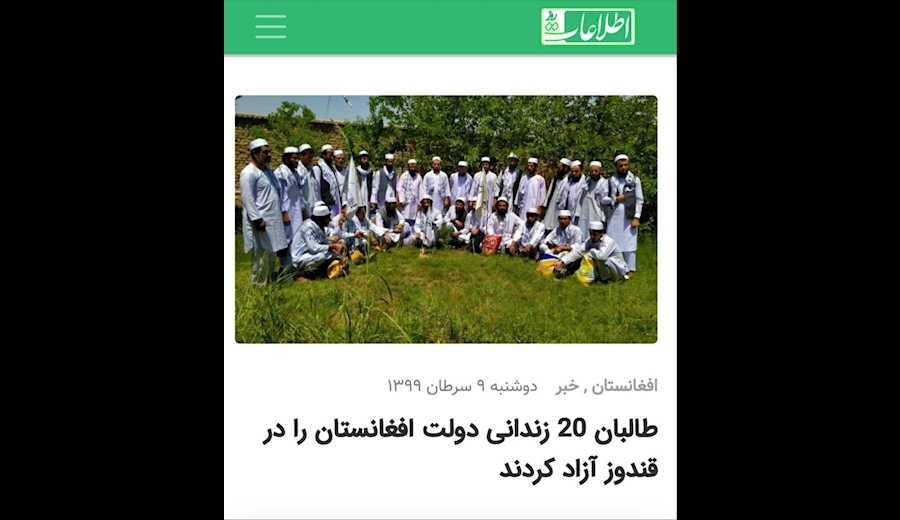Open the خبر category link

click(567, 386)
